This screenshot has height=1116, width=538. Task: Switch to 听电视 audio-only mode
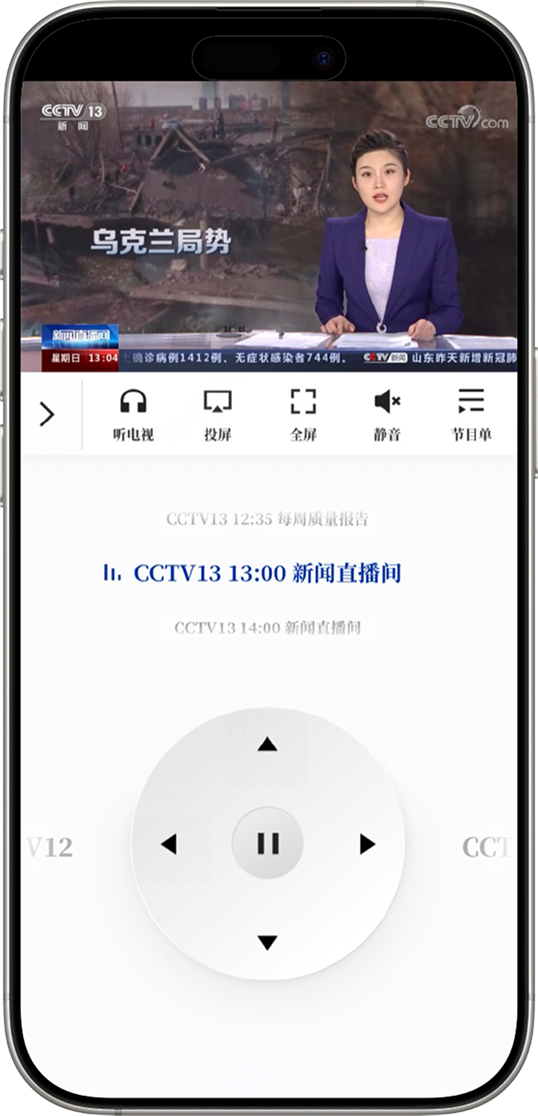point(133,415)
